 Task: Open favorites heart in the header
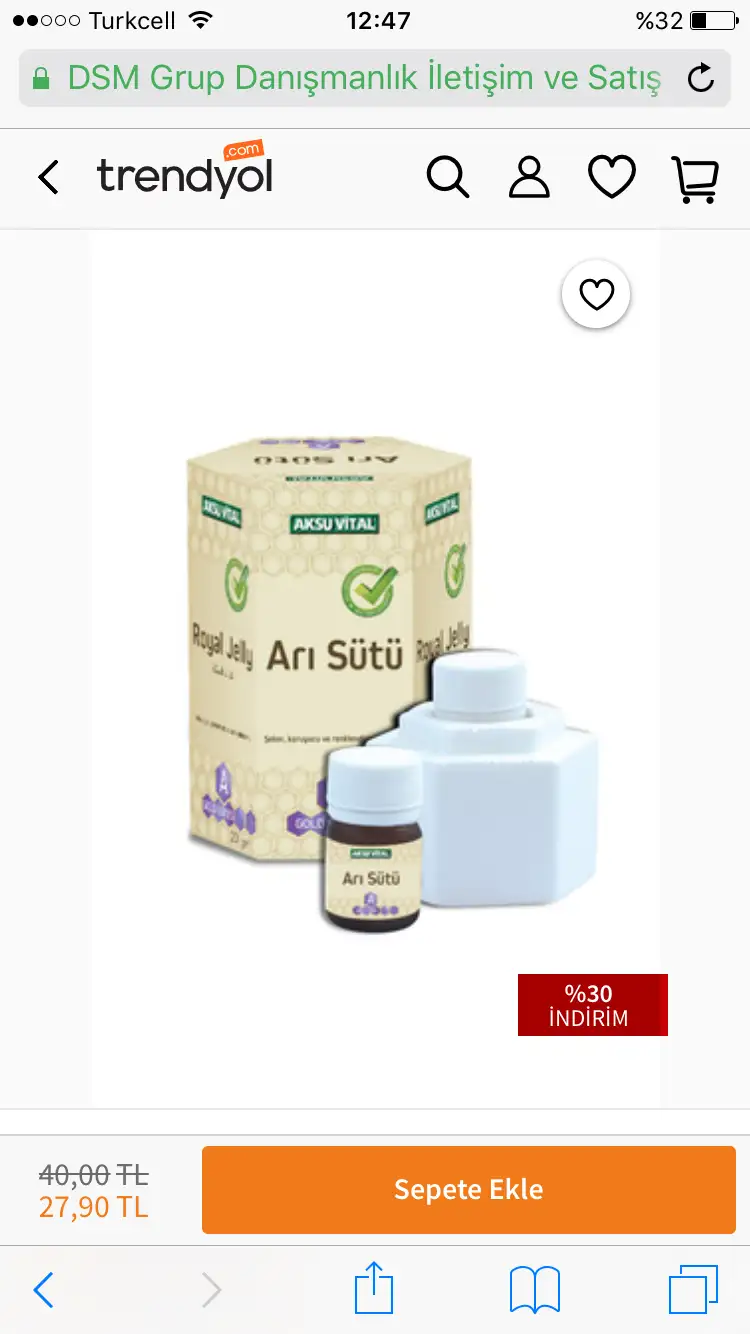(x=611, y=178)
